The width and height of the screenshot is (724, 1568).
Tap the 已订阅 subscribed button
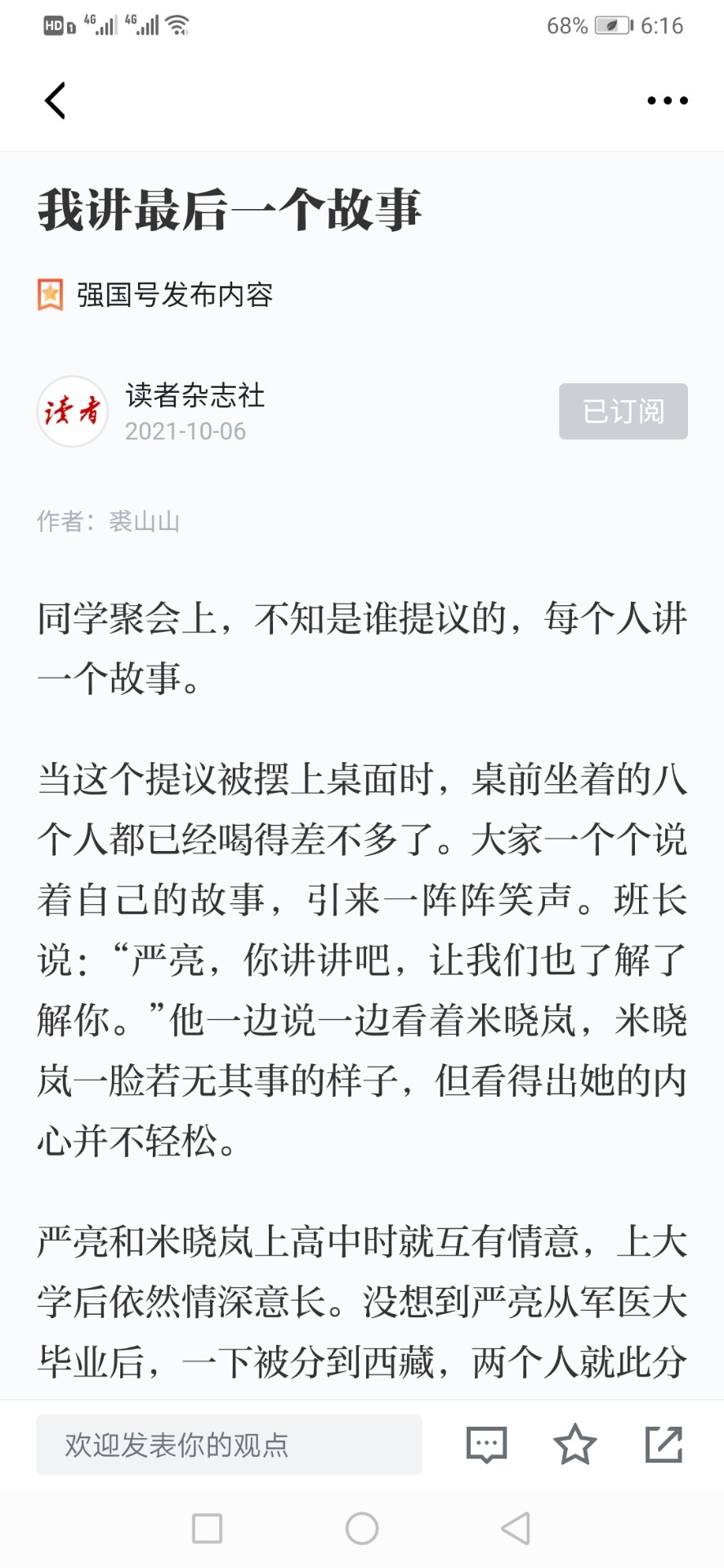coord(623,411)
